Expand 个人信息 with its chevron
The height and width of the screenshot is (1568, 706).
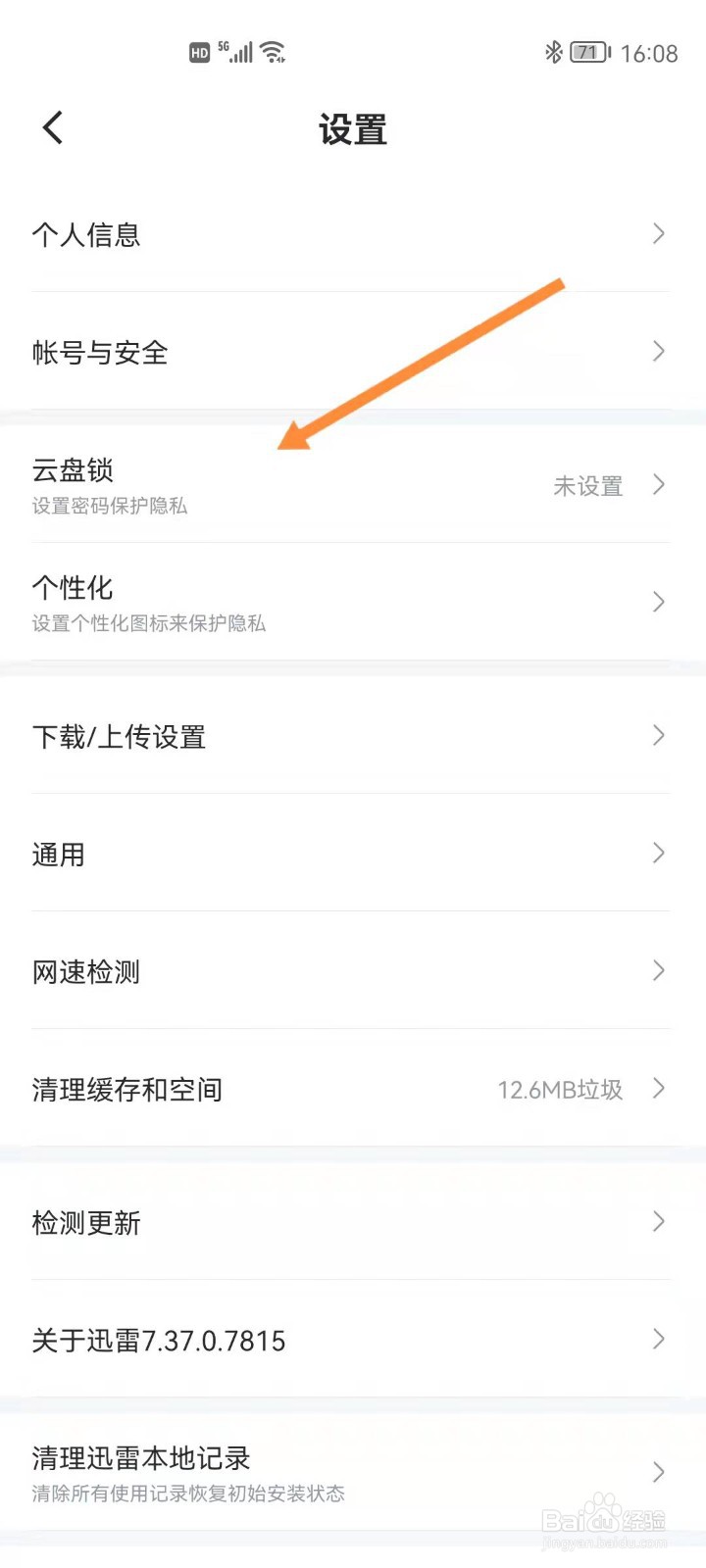click(659, 233)
